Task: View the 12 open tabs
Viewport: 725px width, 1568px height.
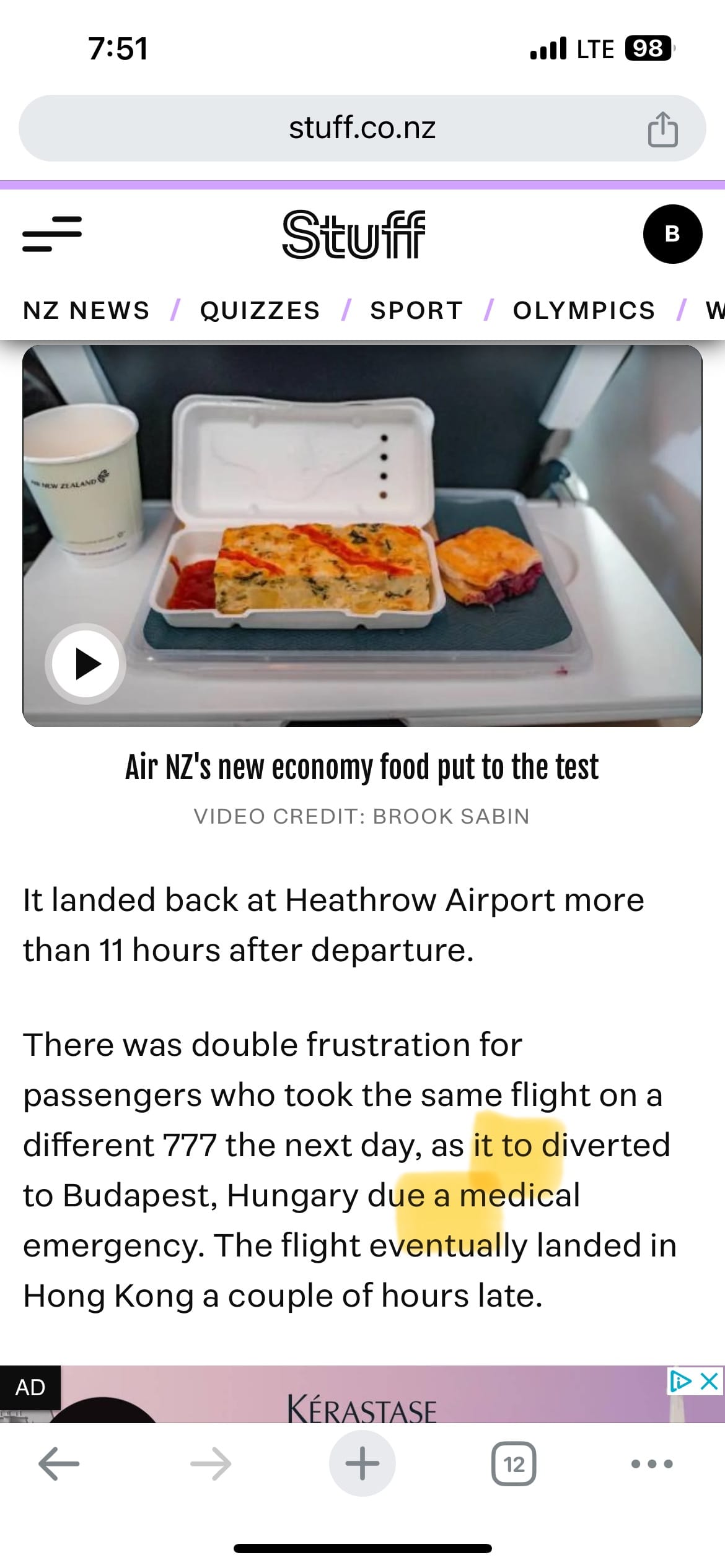Action: pos(514,1464)
